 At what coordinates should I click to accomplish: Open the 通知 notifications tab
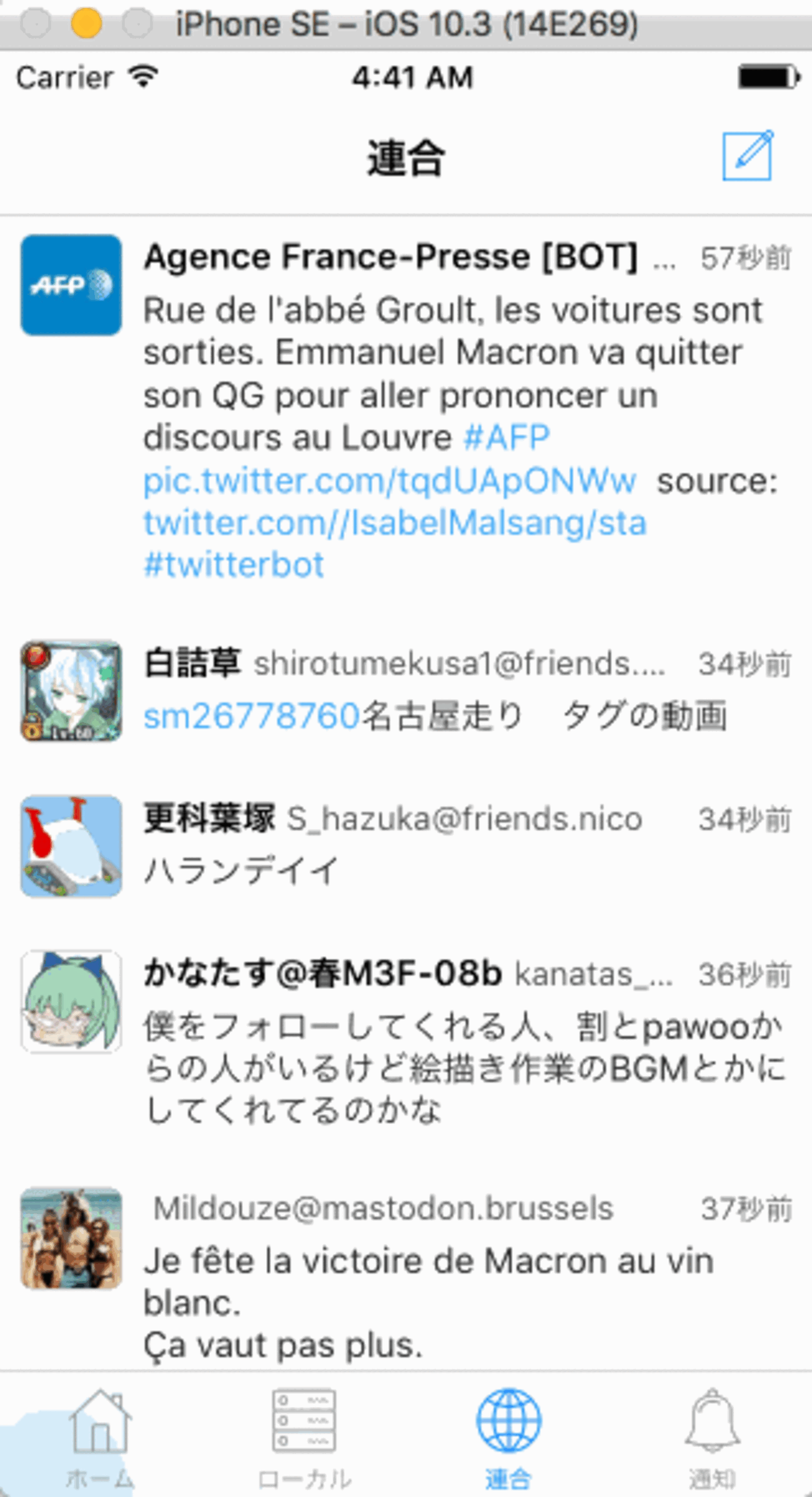(x=712, y=1438)
